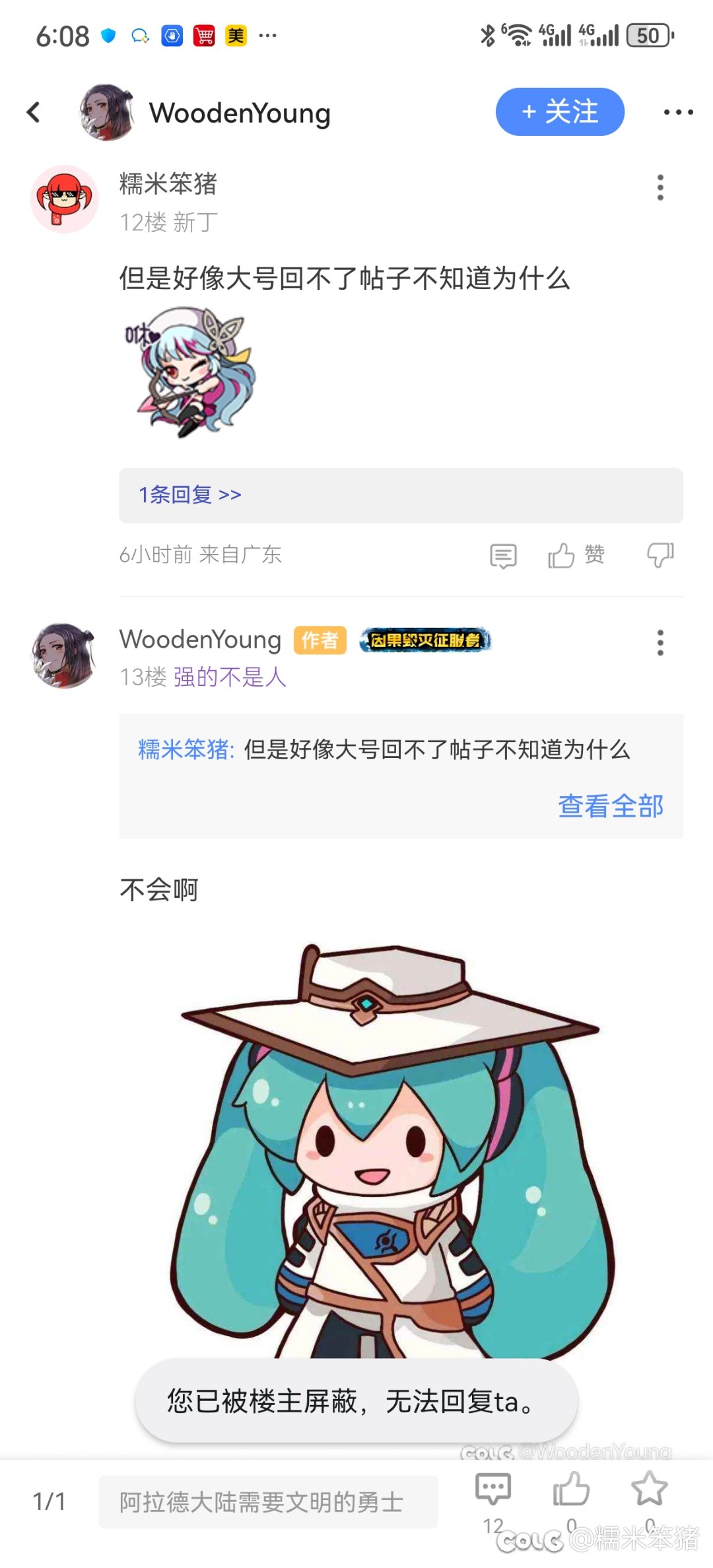Expand the 1条回复 replies link

[x=190, y=494]
